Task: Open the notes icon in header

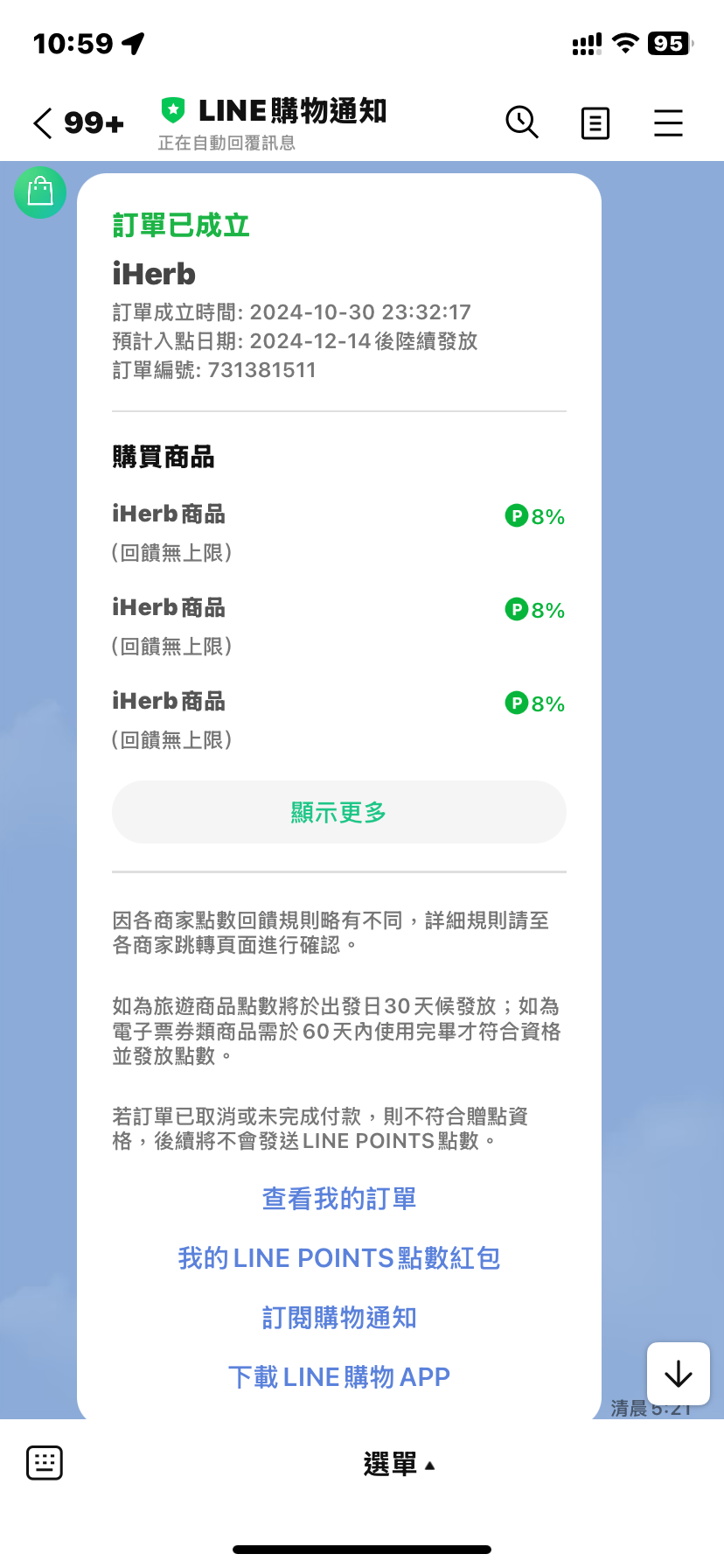Action: [595, 123]
